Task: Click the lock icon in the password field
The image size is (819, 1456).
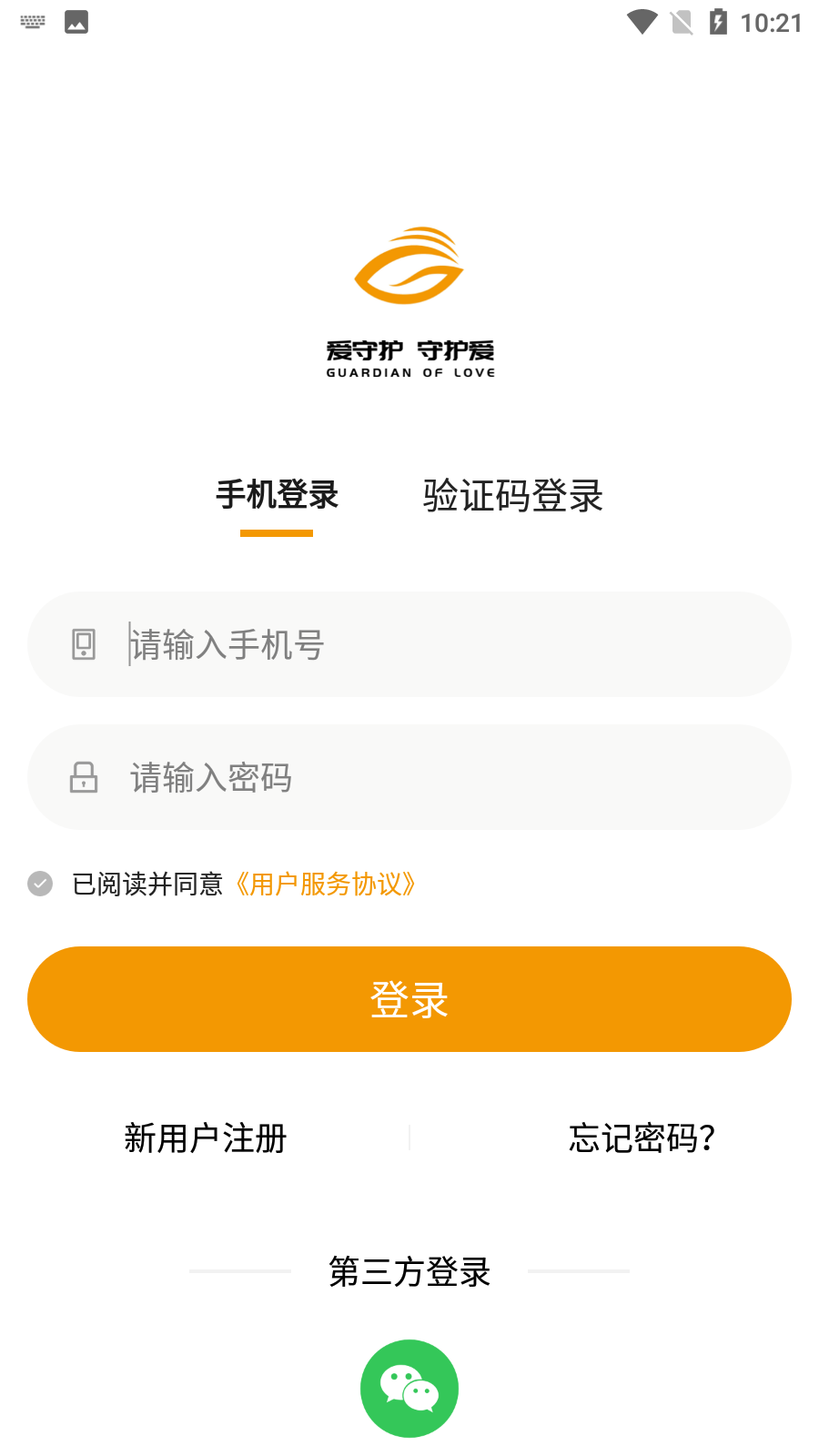Action: (x=85, y=778)
